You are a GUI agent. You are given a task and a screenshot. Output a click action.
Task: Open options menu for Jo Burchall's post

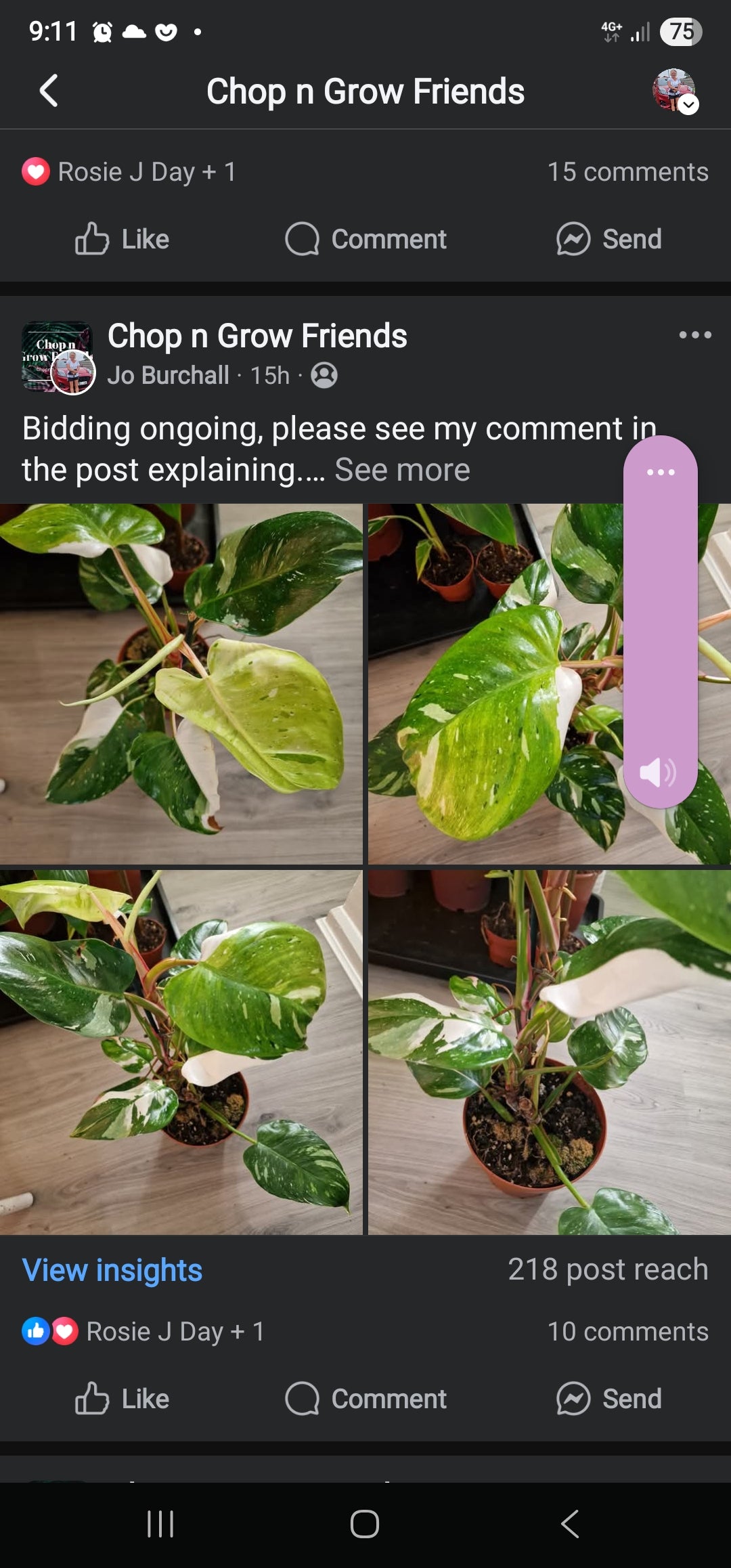[x=695, y=335]
